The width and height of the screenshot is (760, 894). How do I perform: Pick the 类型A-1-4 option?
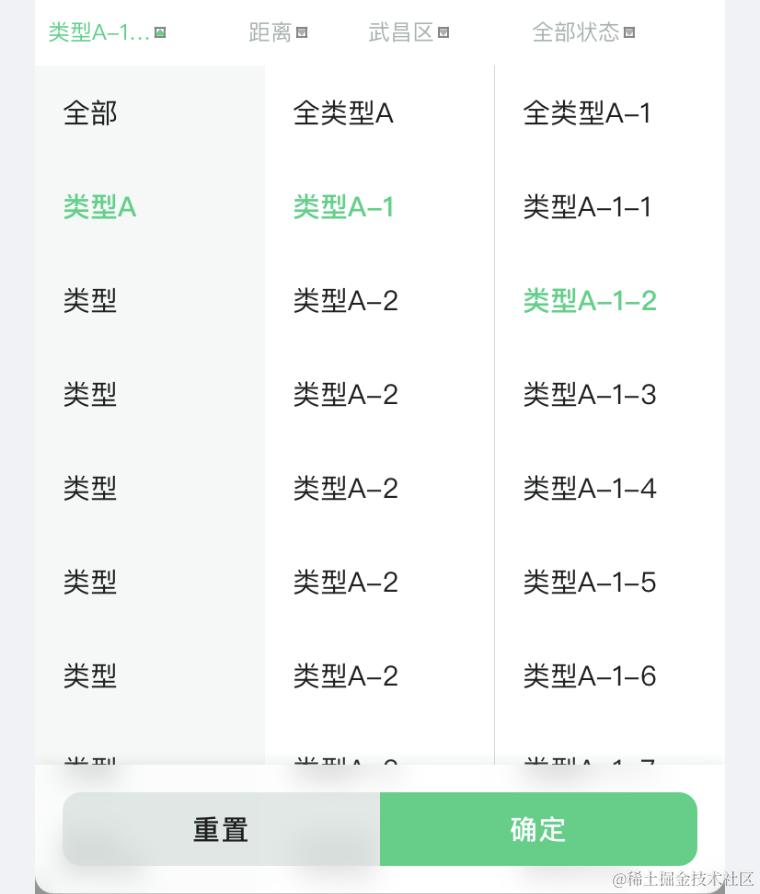pyautogui.click(x=589, y=488)
